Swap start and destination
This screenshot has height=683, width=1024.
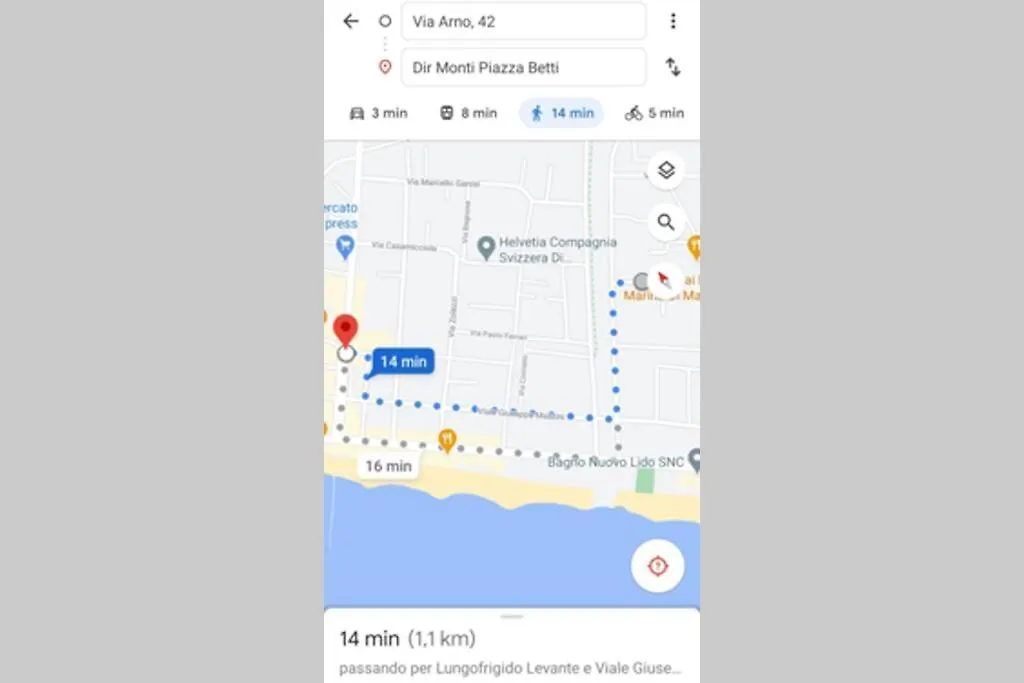tap(673, 68)
